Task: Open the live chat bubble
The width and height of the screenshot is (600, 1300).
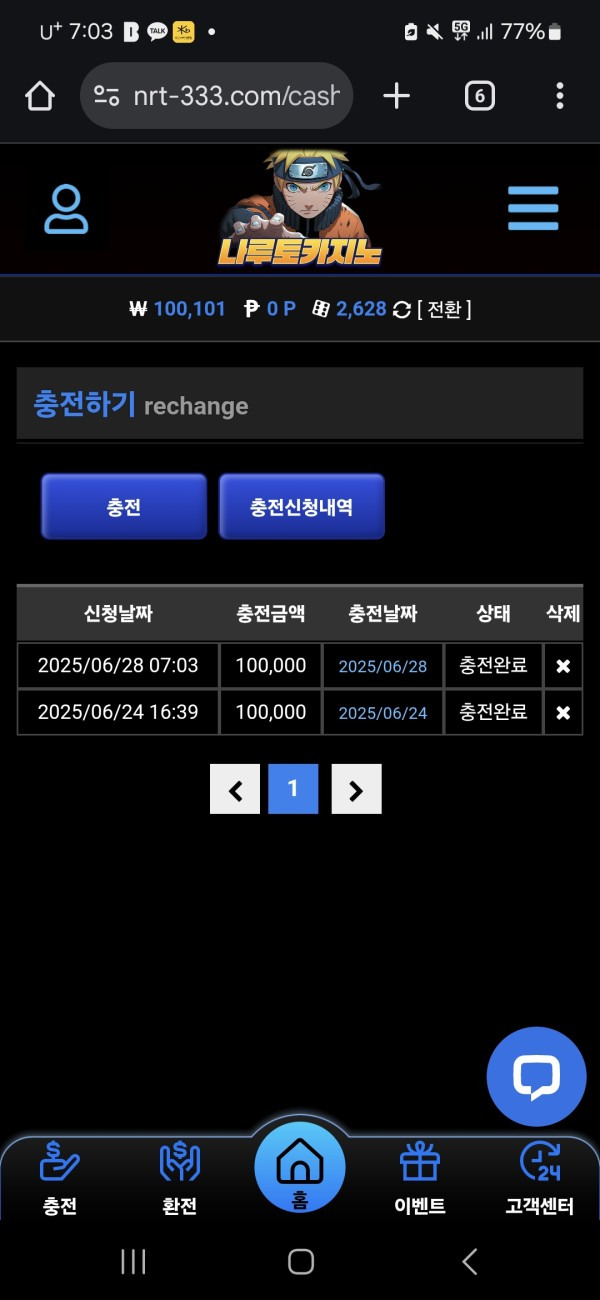Action: click(x=536, y=1077)
